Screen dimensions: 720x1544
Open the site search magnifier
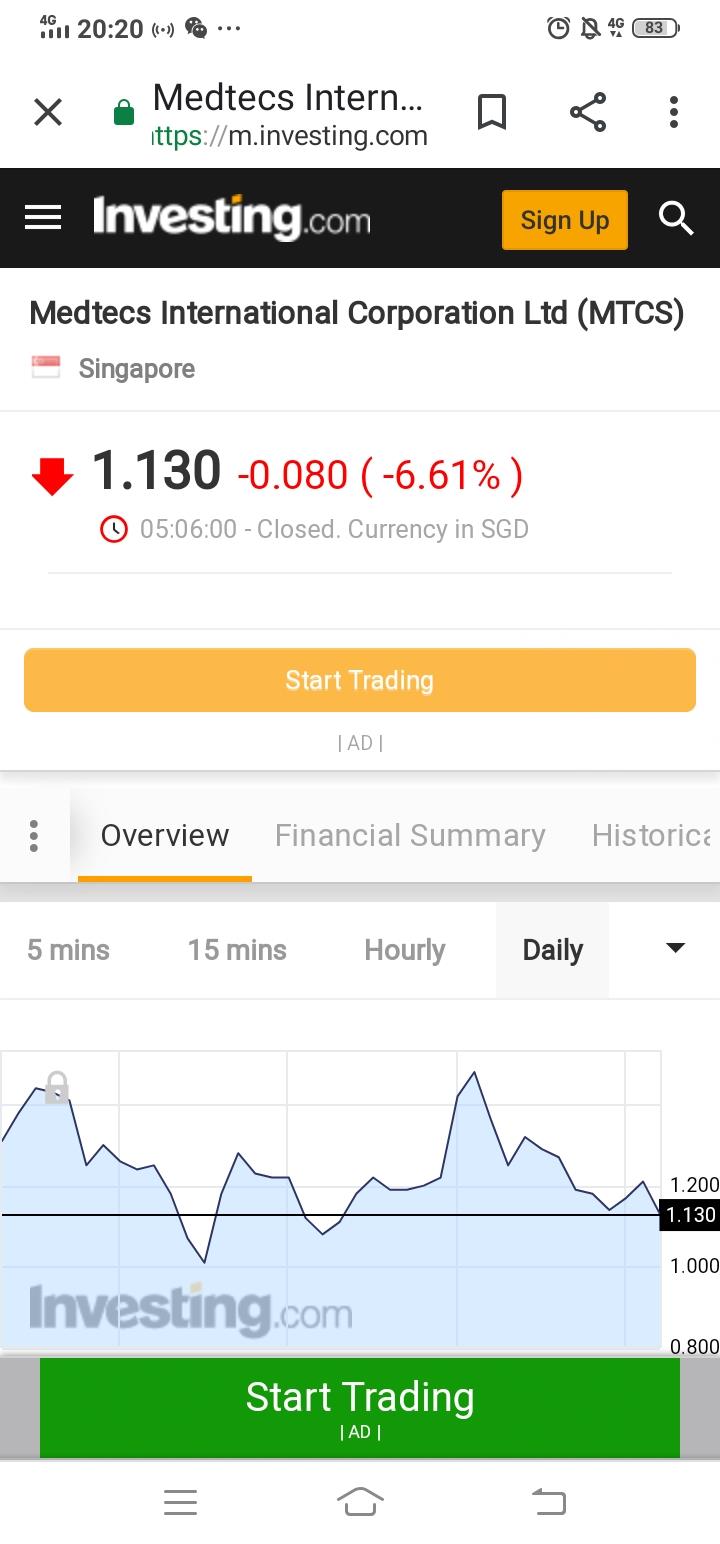(676, 218)
